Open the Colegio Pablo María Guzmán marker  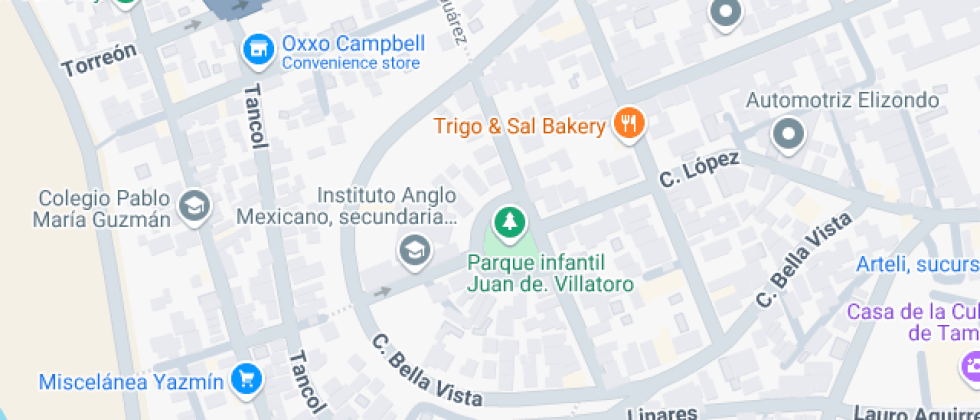[194, 206]
